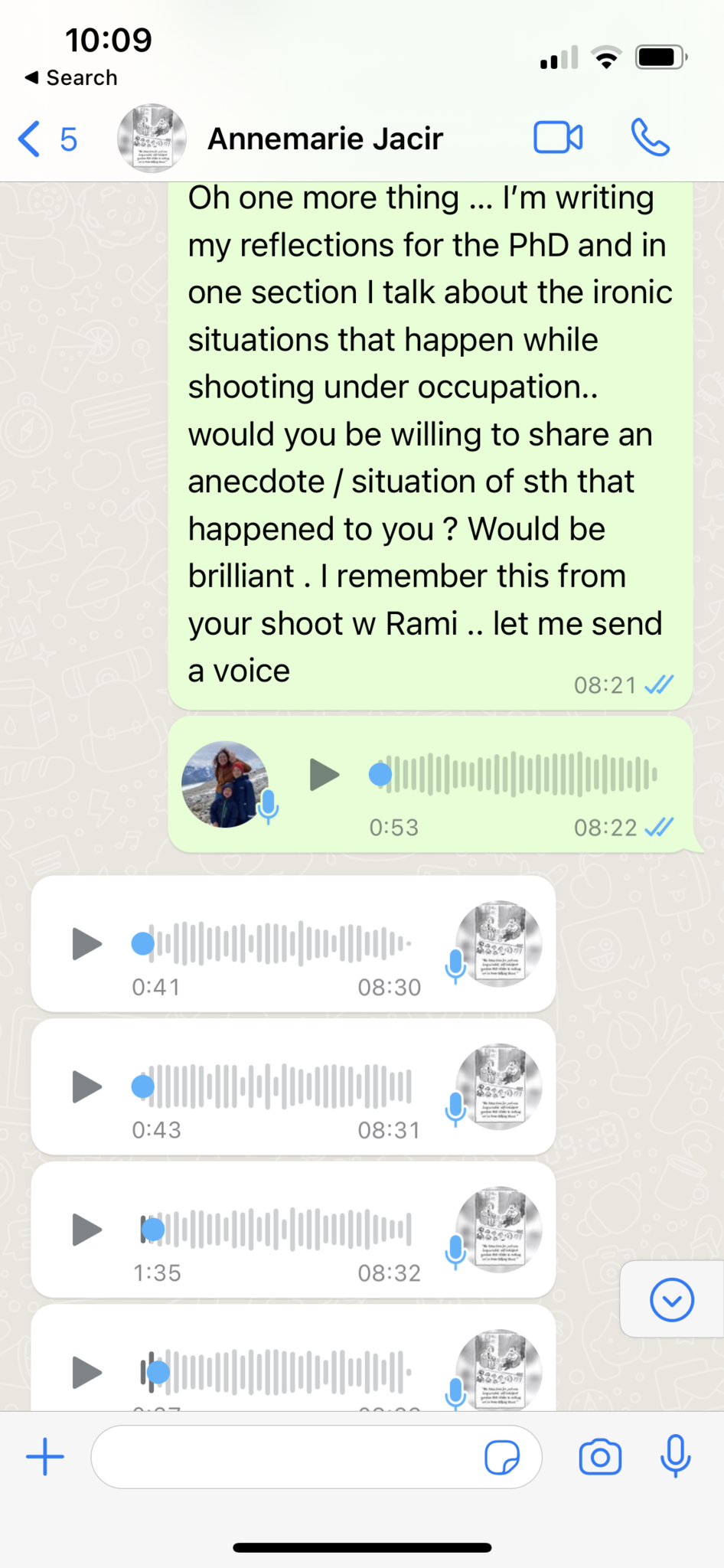This screenshot has width=724, height=1568.
Task: Return to Search via the status bar link
Action: coord(71,78)
